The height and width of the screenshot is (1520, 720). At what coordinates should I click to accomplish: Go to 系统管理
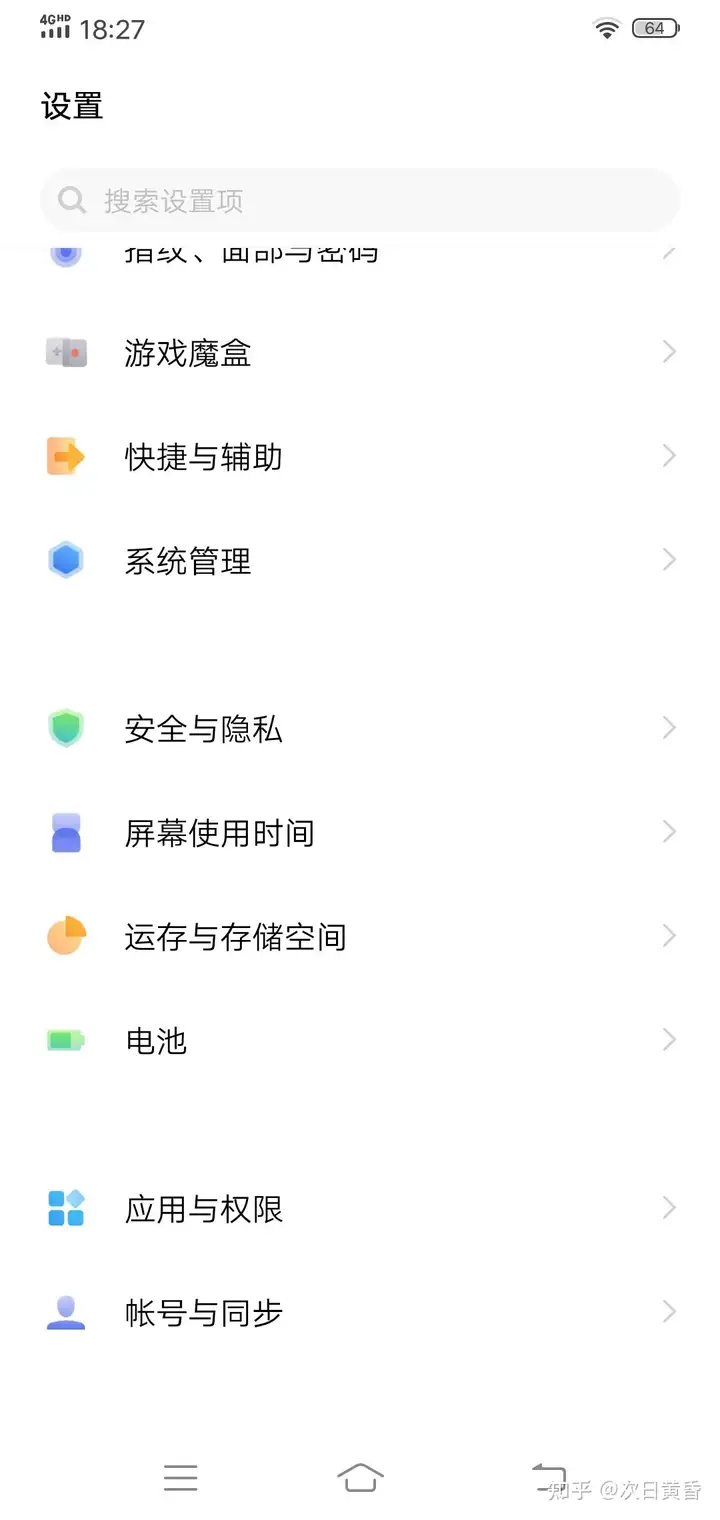click(360, 560)
